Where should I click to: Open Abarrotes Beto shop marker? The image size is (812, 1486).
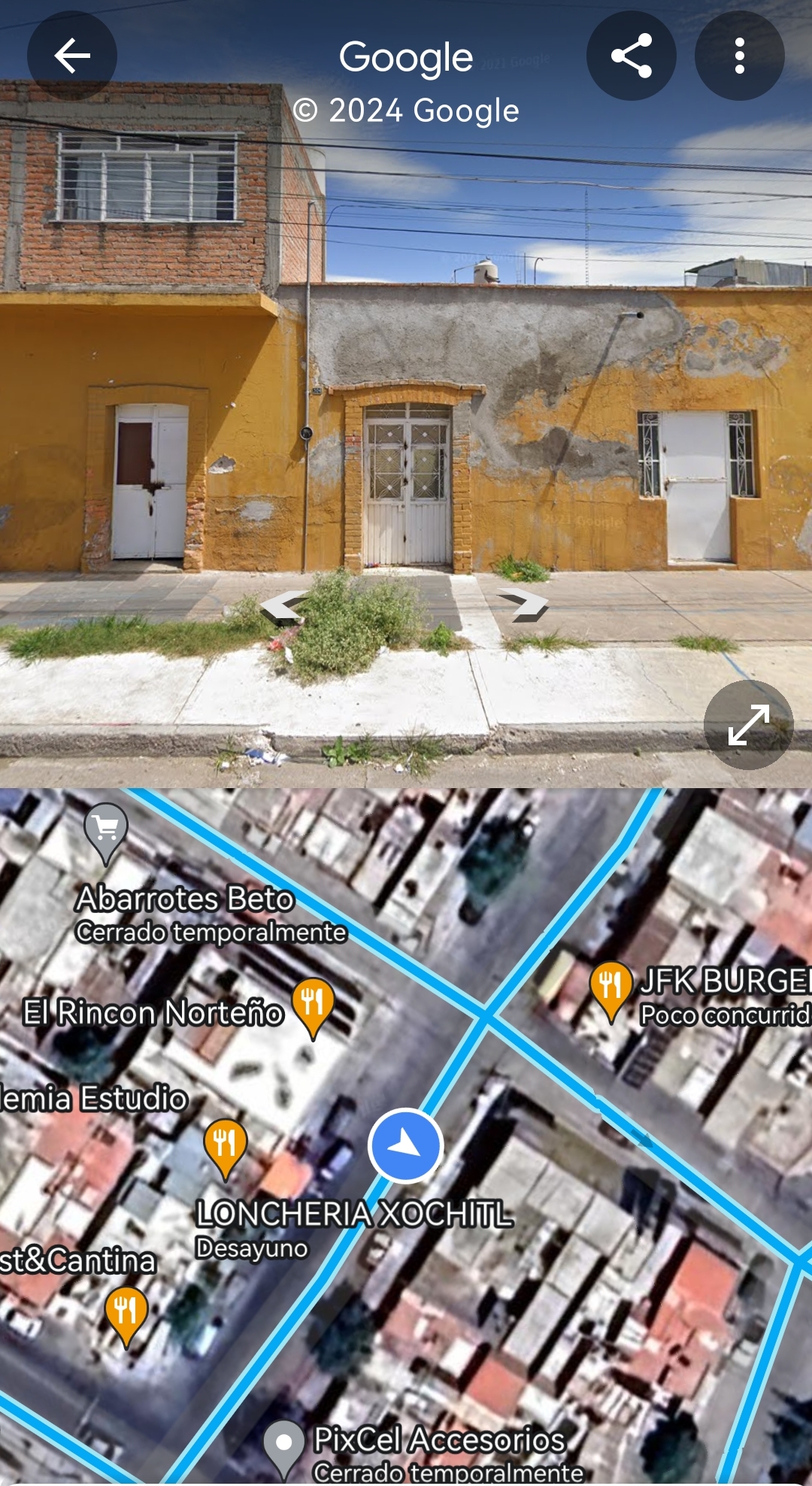pyautogui.click(x=106, y=831)
